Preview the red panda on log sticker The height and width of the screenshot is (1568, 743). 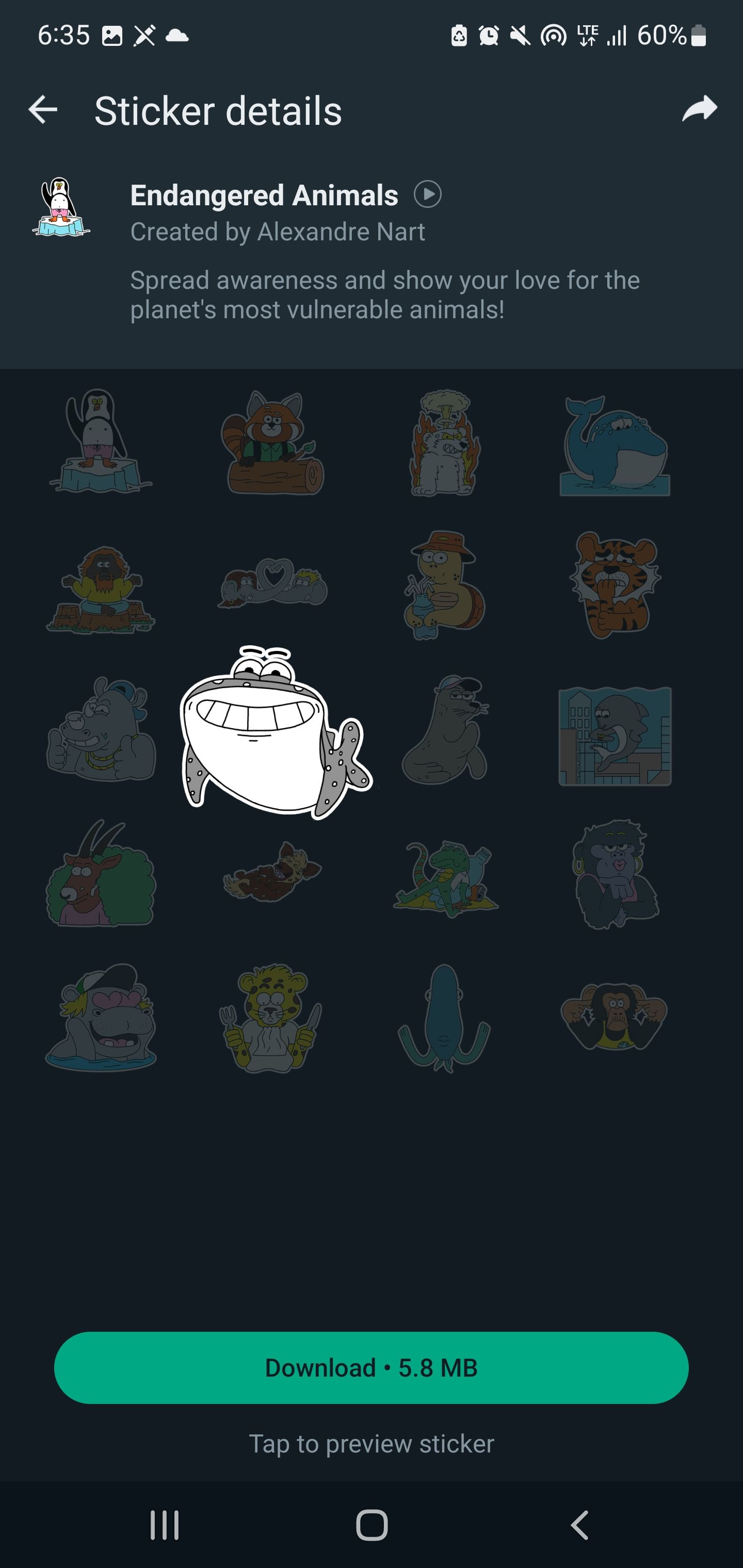(272, 443)
